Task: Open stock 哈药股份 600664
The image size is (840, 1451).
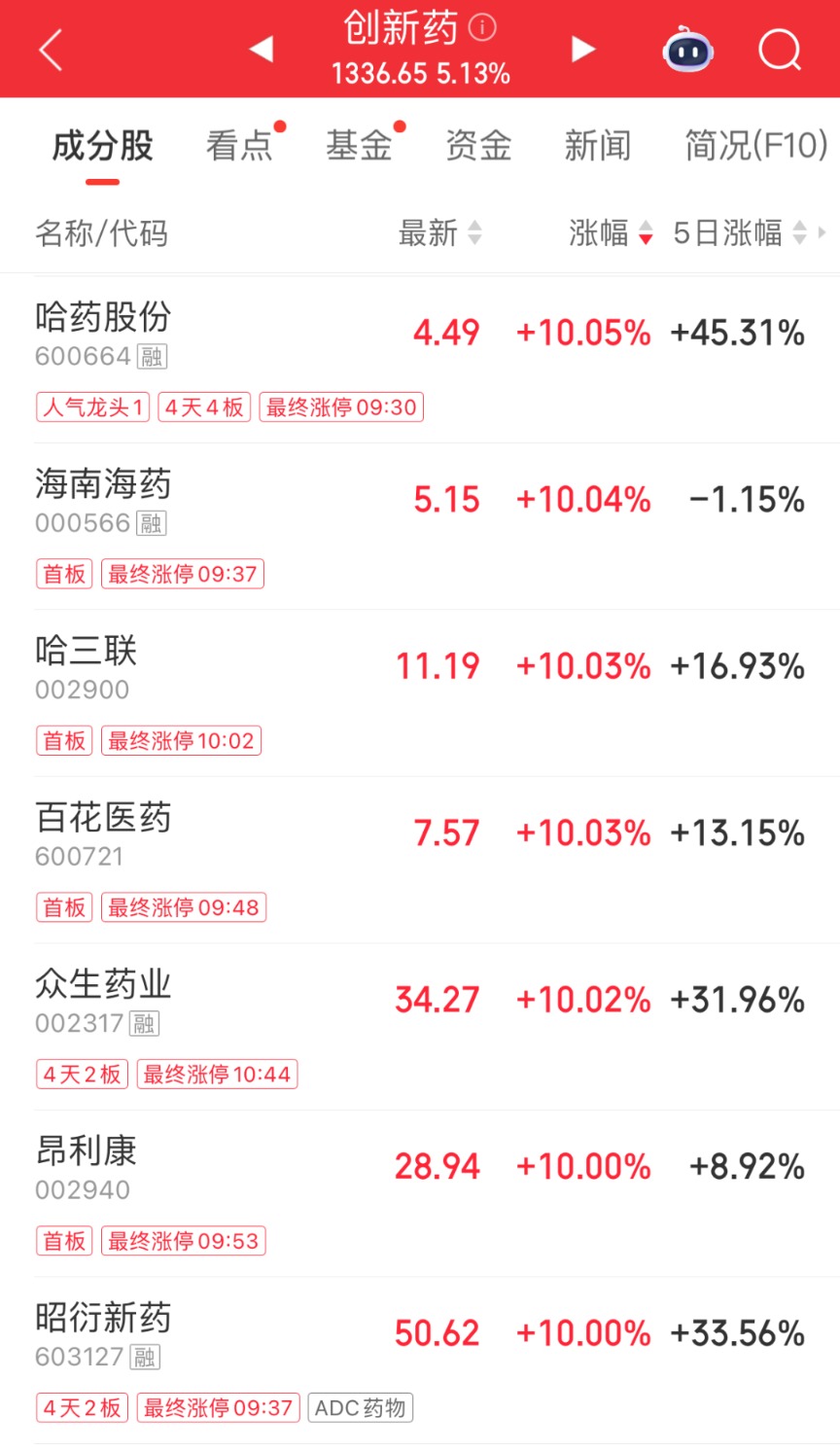Action: click(420, 359)
